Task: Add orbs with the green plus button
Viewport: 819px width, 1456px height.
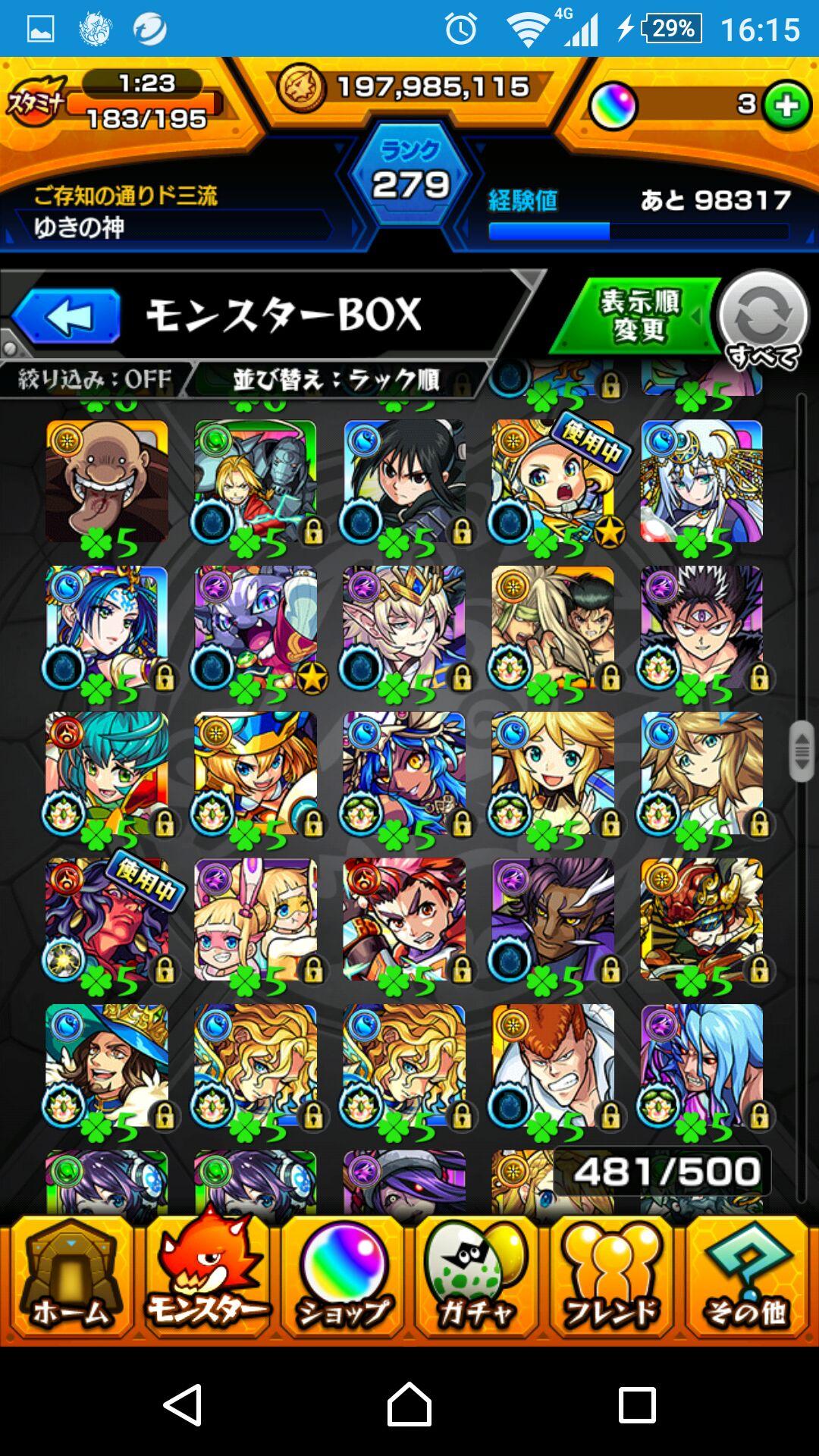Action: click(x=787, y=105)
